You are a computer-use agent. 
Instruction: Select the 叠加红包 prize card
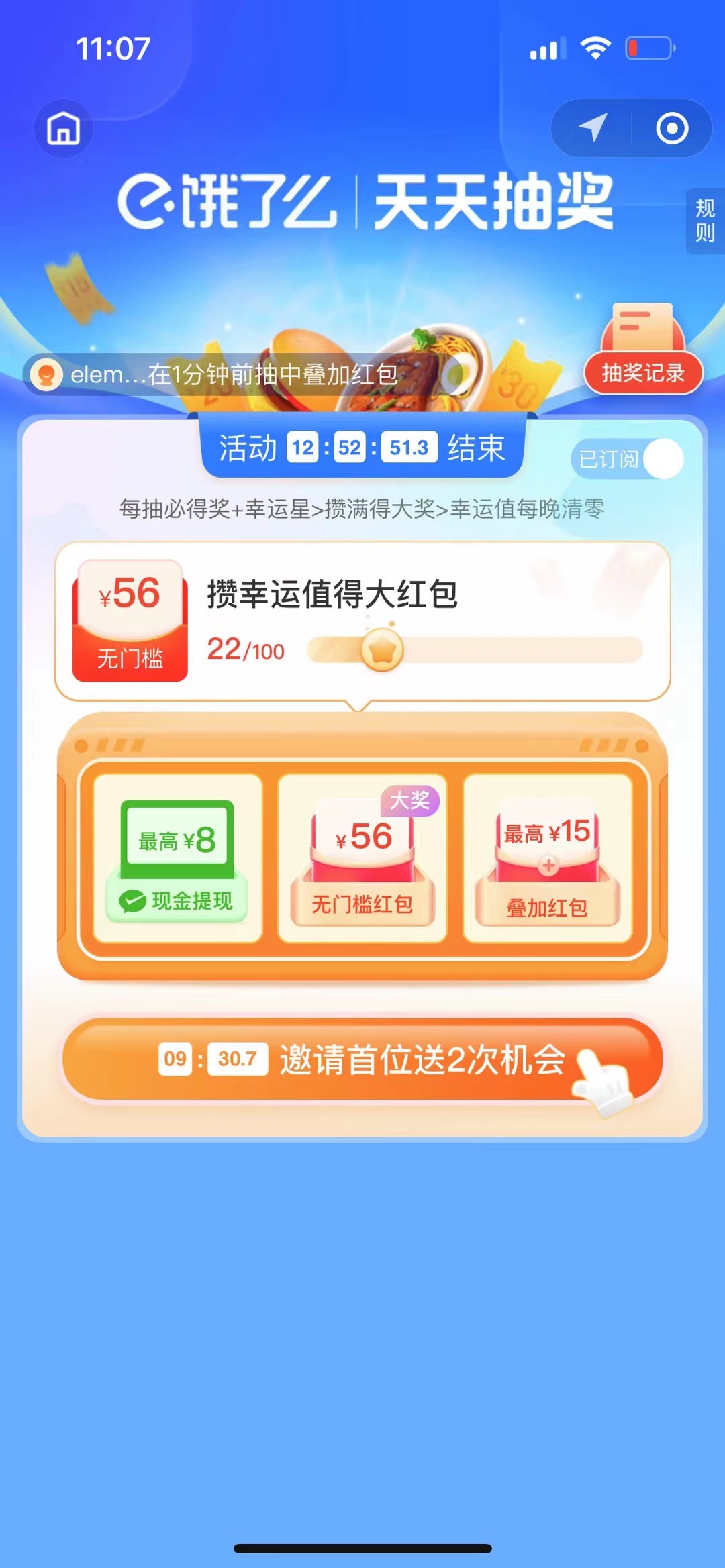pos(548,859)
